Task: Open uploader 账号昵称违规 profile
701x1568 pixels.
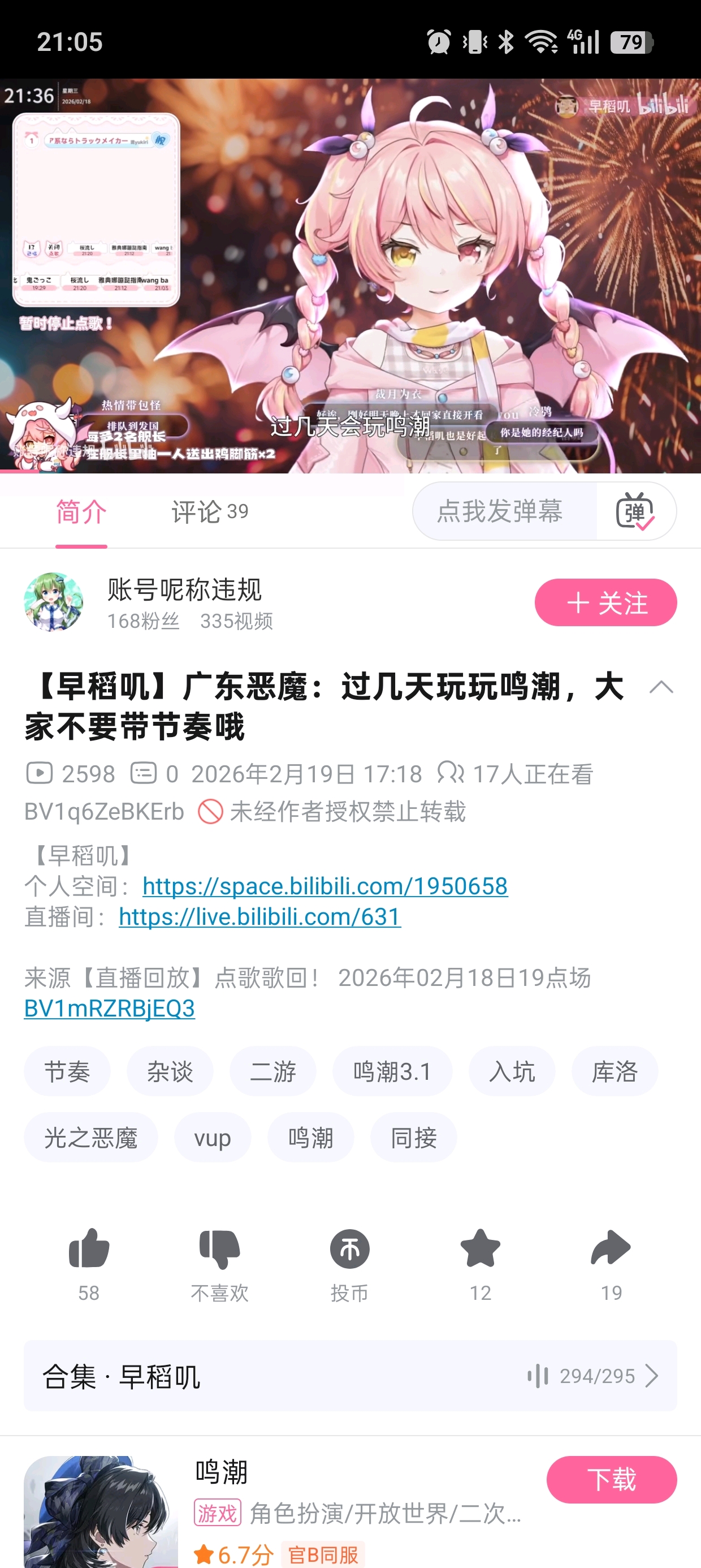Action: 184,590
